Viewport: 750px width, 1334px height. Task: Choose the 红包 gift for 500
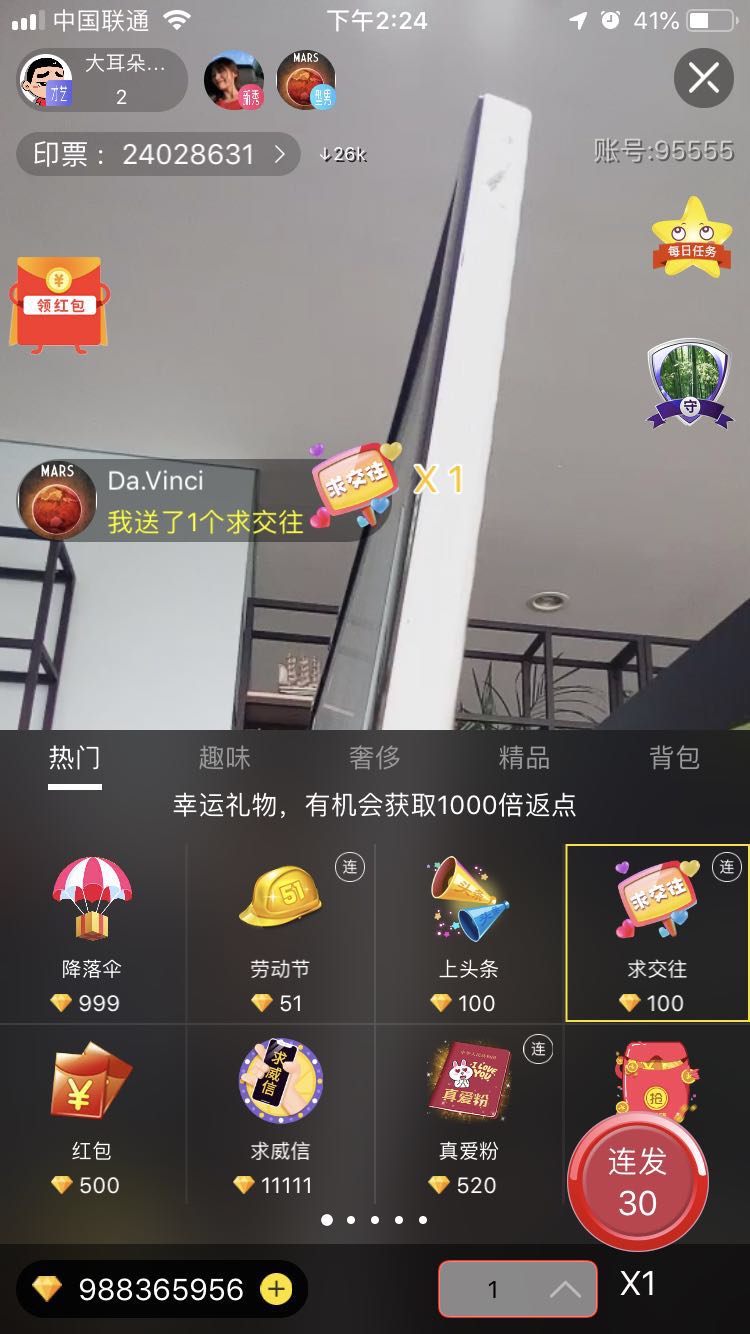tap(91, 1115)
